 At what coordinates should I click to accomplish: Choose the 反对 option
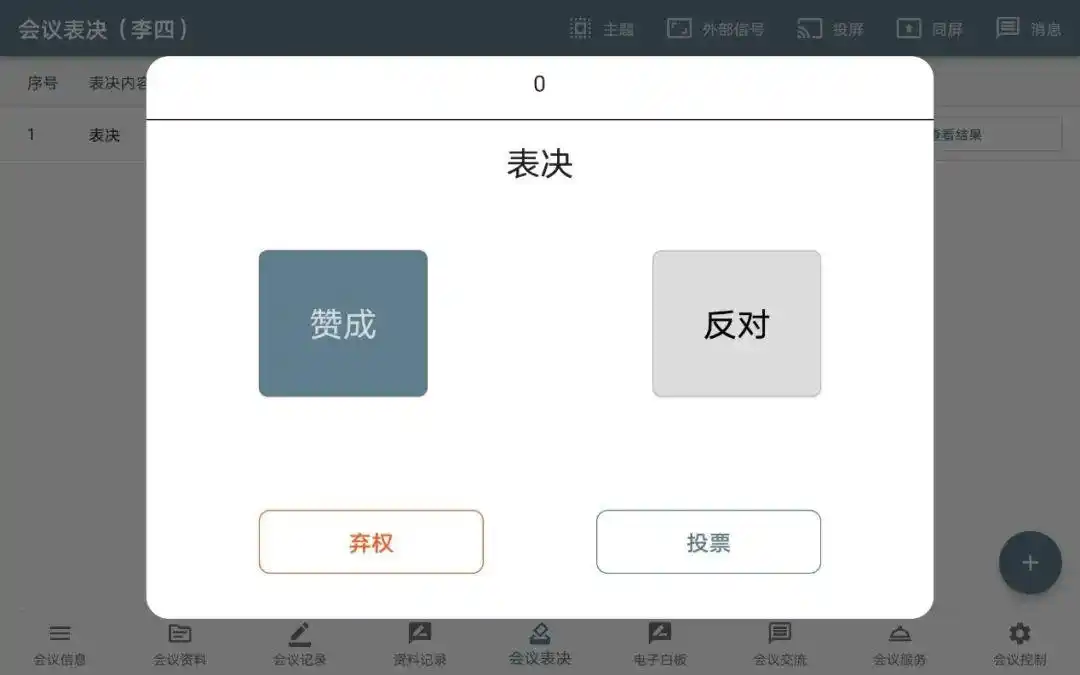[736, 323]
